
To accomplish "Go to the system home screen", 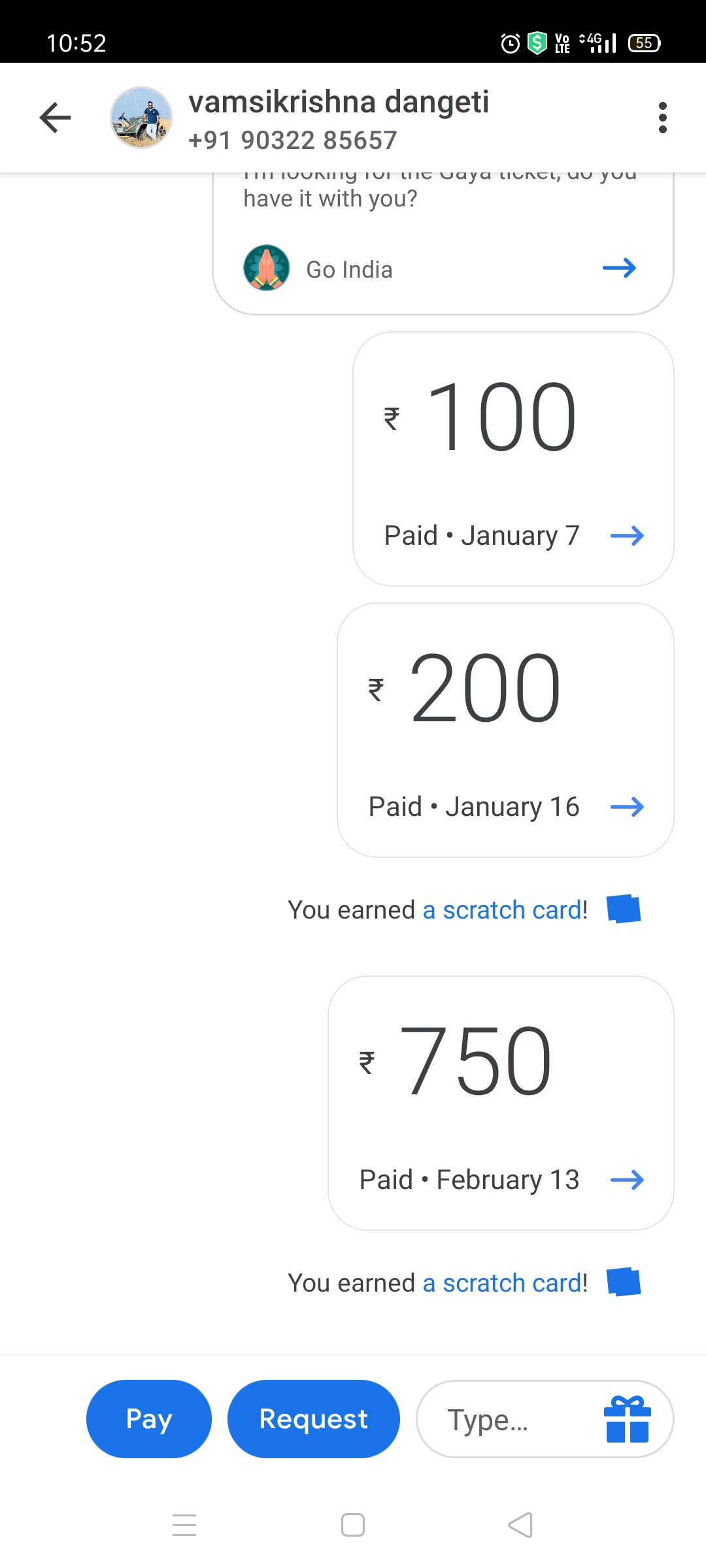I will [x=353, y=1525].
